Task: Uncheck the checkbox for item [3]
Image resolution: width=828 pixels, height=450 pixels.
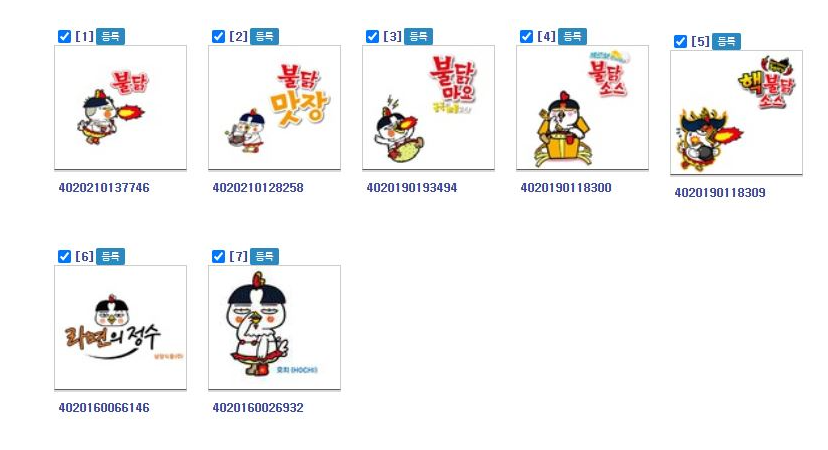Action: point(372,37)
